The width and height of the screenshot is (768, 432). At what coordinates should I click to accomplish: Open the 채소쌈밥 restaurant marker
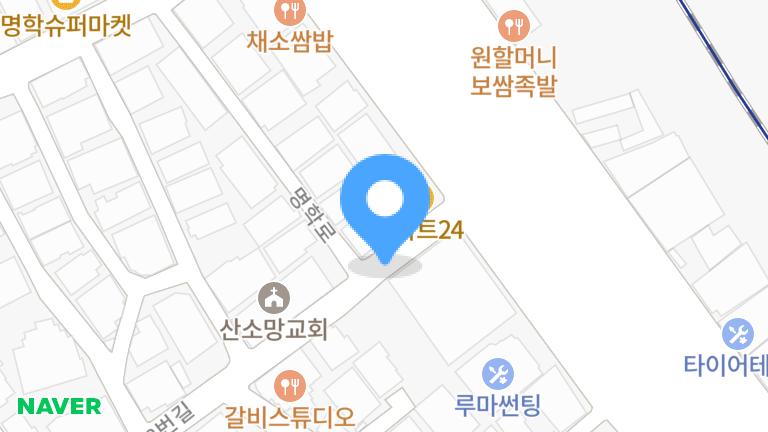click(290, 12)
